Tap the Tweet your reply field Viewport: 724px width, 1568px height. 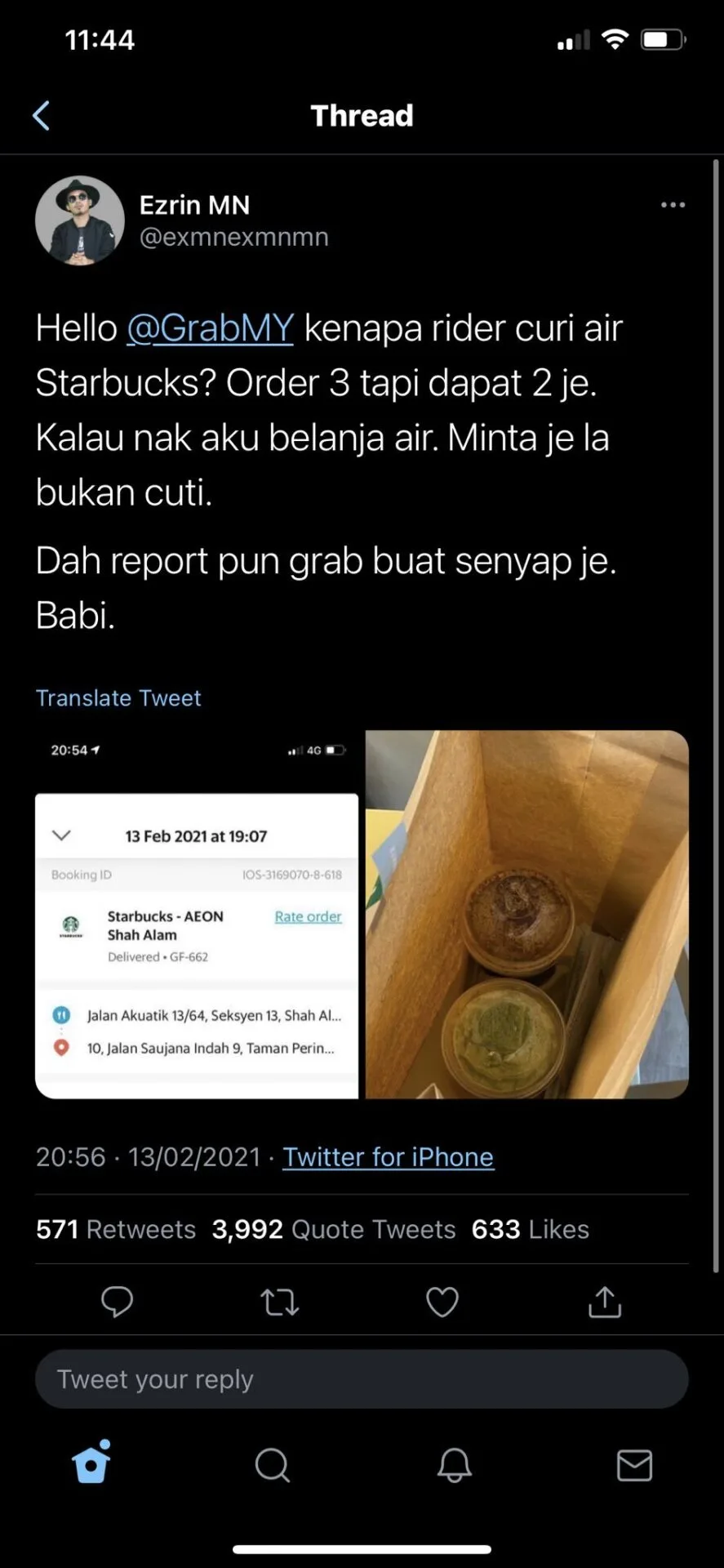pyautogui.click(x=362, y=1379)
